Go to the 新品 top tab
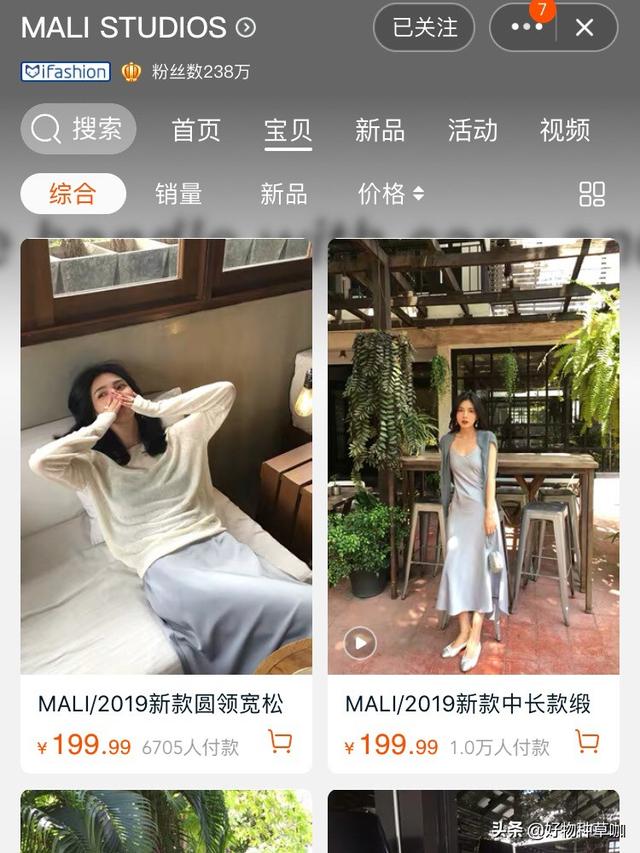The height and width of the screenshot is (853, 640). coord(380,130)
